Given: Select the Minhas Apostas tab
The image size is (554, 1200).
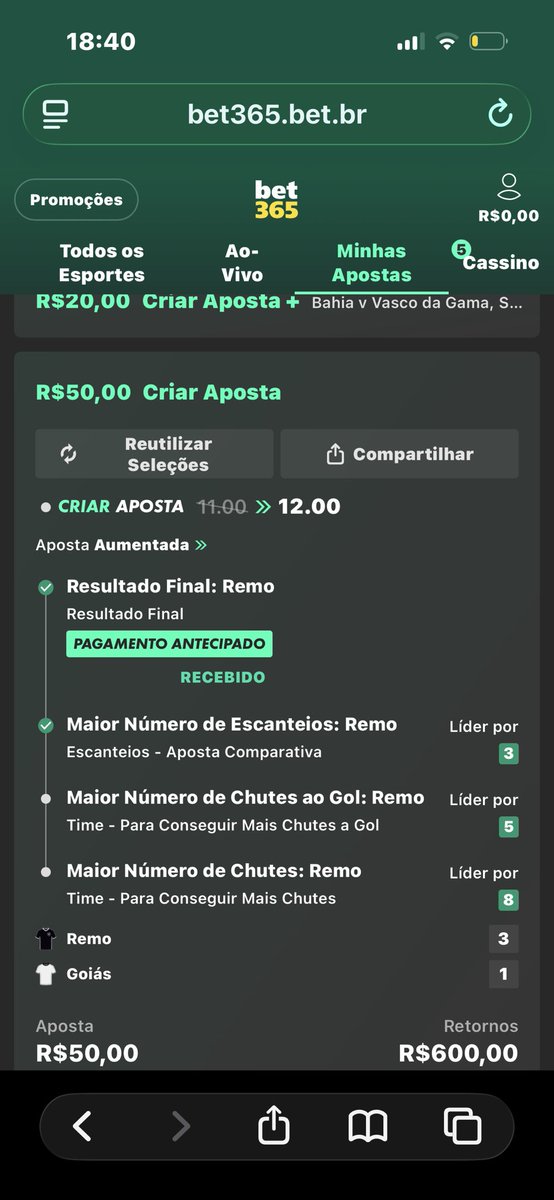Looking at the screenshot, I should (371, 263).
